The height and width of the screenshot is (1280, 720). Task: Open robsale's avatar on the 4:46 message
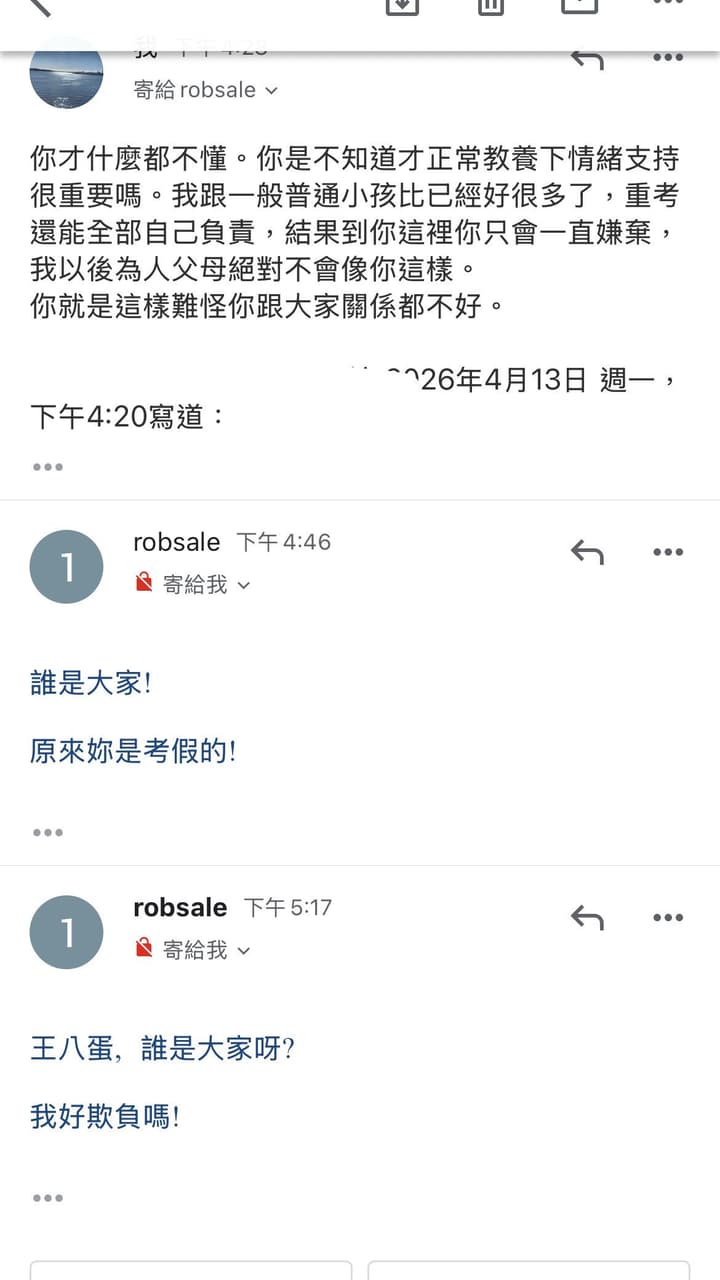coord(67,567)
